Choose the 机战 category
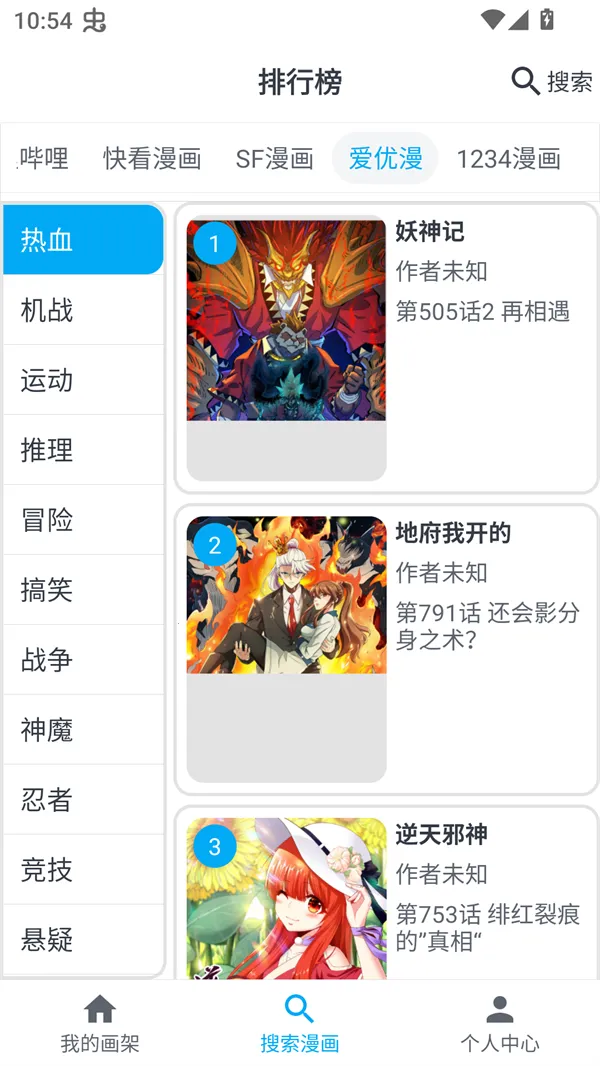 click(x=83, y=310)
